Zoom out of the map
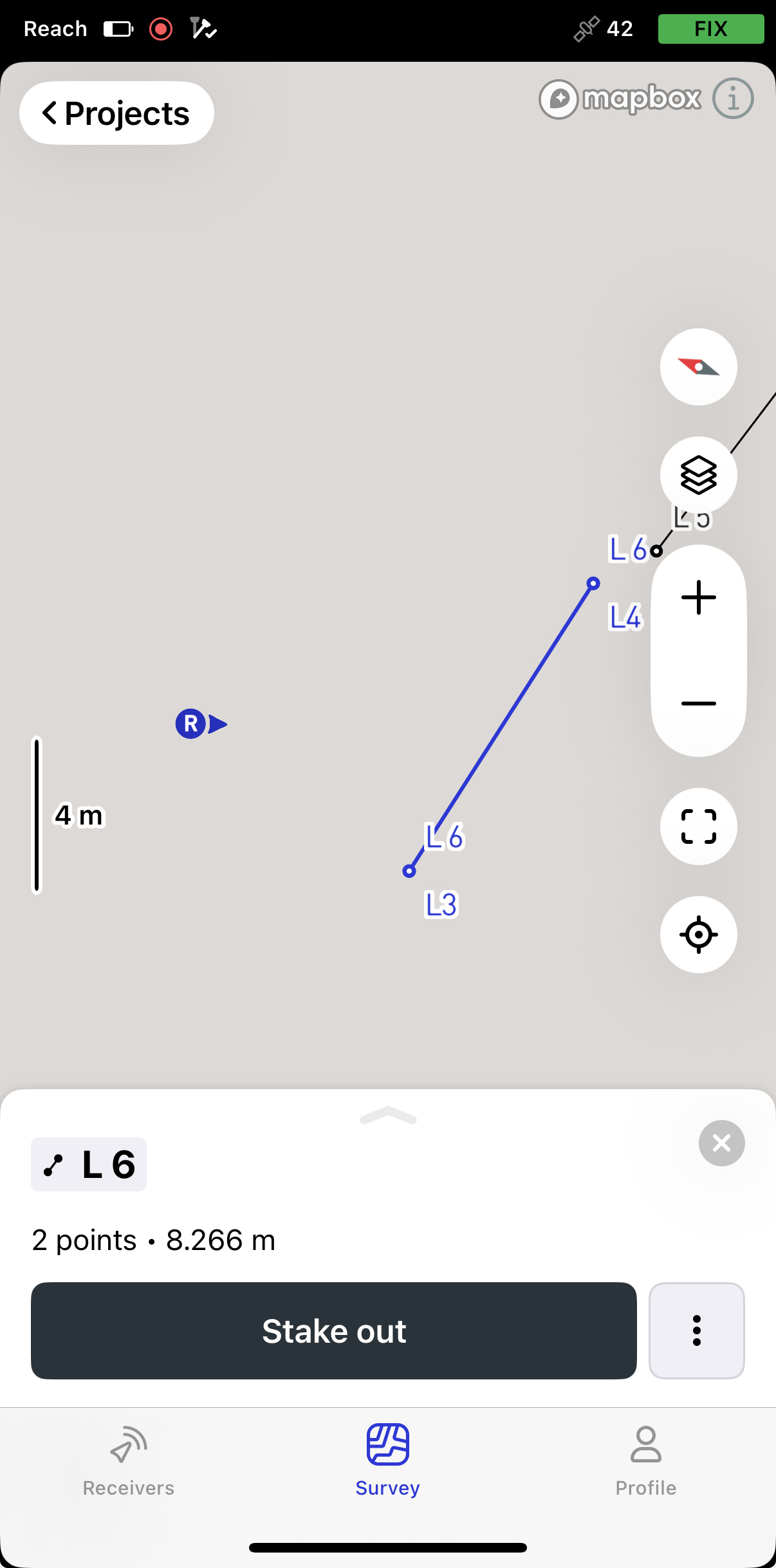Image resolution: width=776 pixels, height=1568 pixels. (x=698, y=704)
